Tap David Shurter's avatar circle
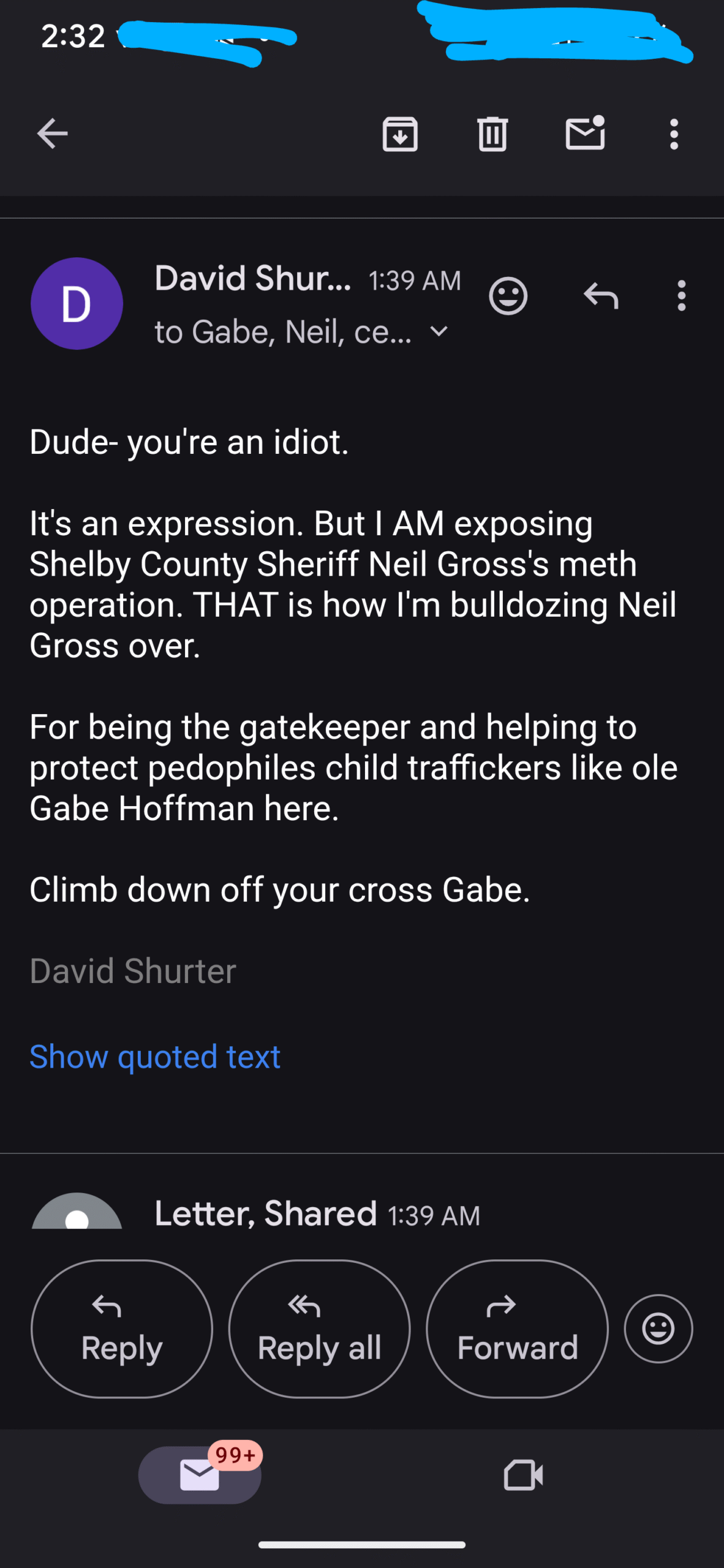The width and height of the screenshot is (724, 1568). point(77,303)
